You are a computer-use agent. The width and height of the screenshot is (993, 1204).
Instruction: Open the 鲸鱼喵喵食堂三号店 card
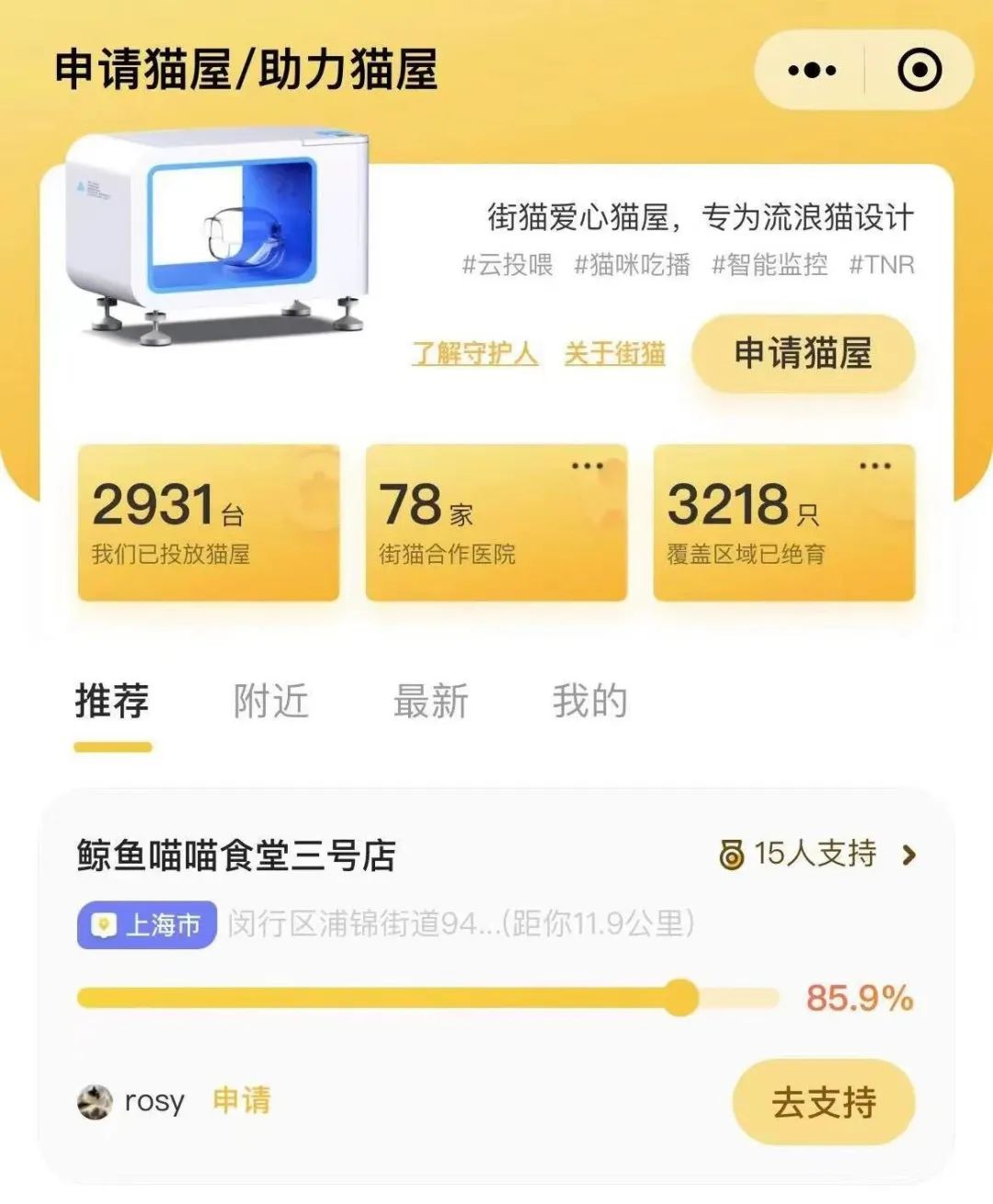click(236, 855)
